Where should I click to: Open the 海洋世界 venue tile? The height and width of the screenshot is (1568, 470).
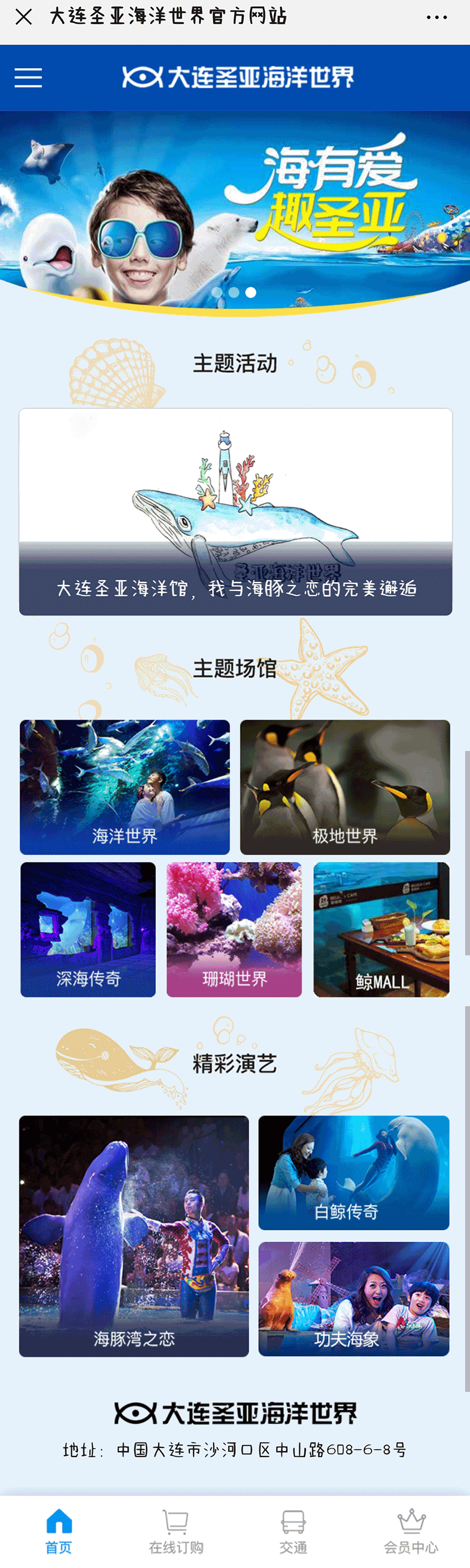pos(125,786)
